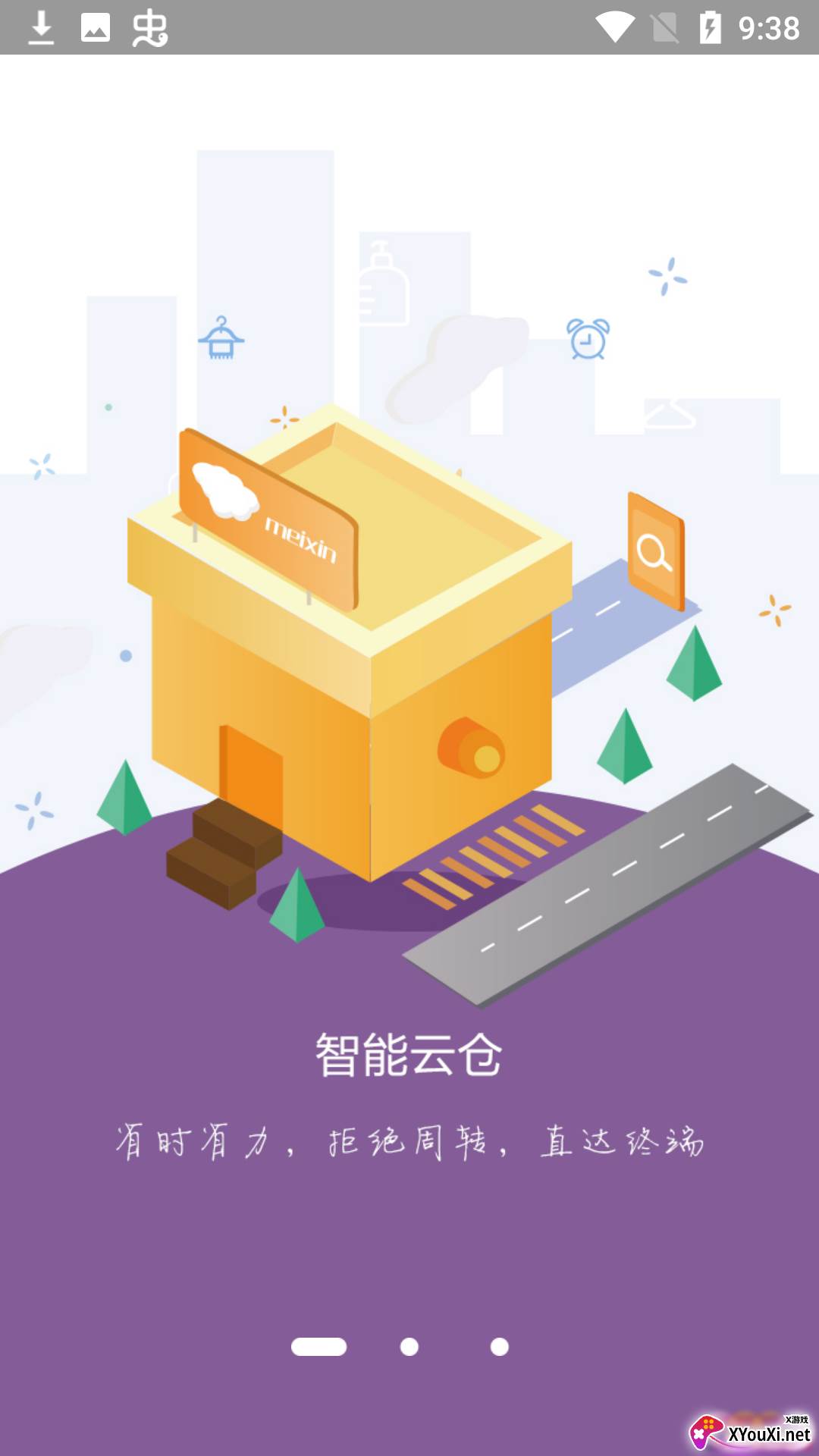Select the insect-shaped app notification icon
The image size is (819, 1456).
click(x=152, y=29)
